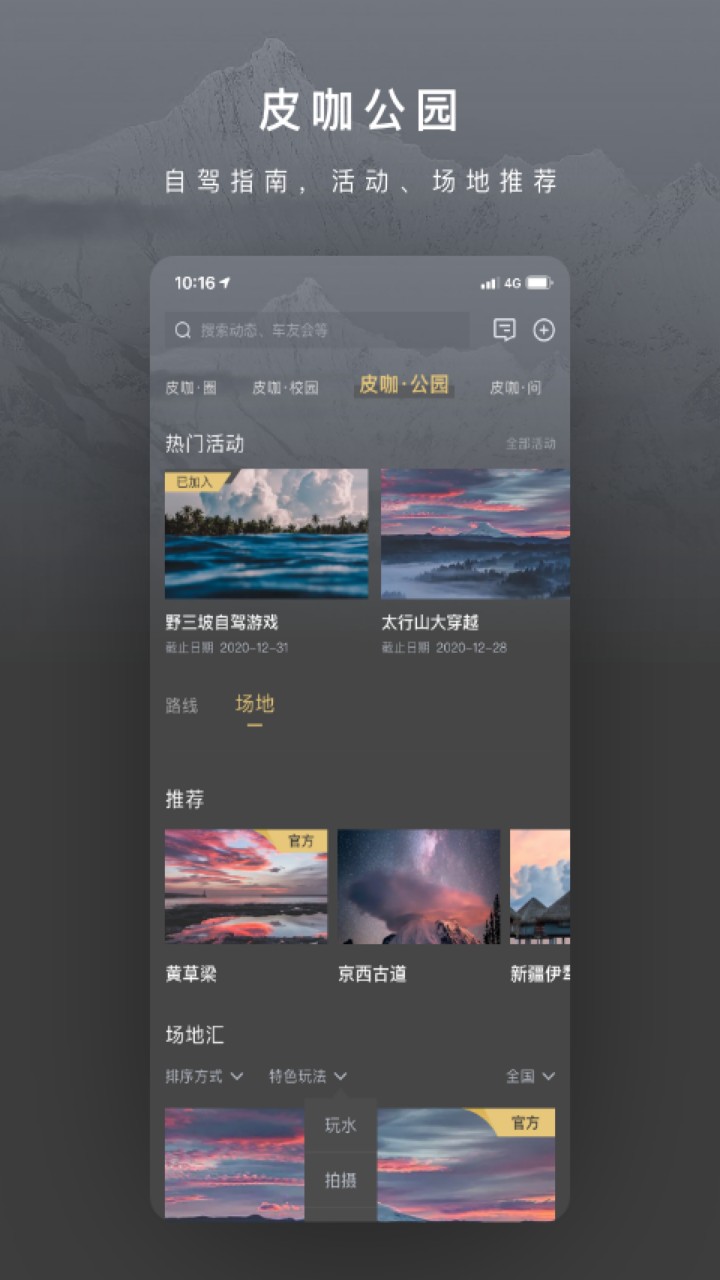Open 全部活动 to view all activities
Image resolution: width=720 pixels, height=1280 pixels.
(x=531, y=442)
